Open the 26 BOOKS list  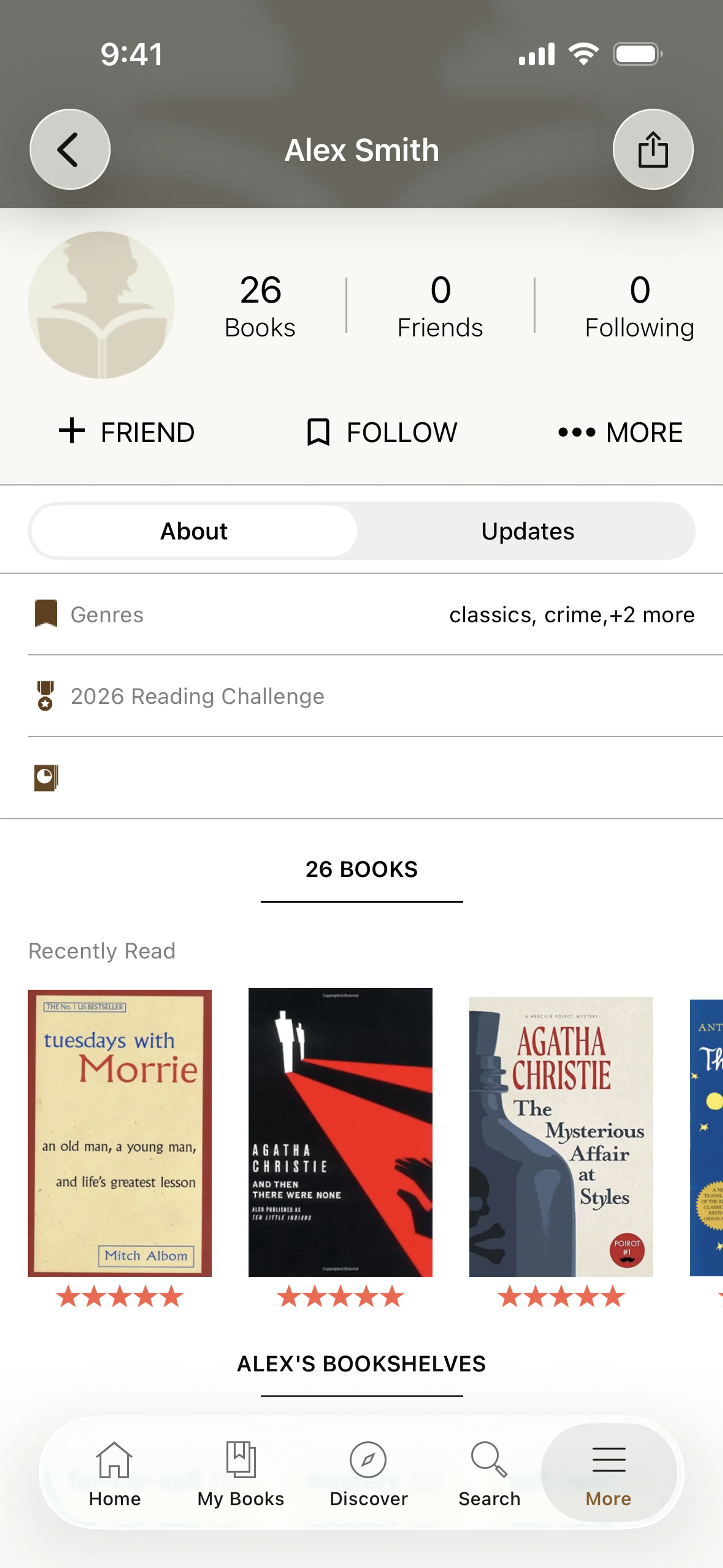361,869
